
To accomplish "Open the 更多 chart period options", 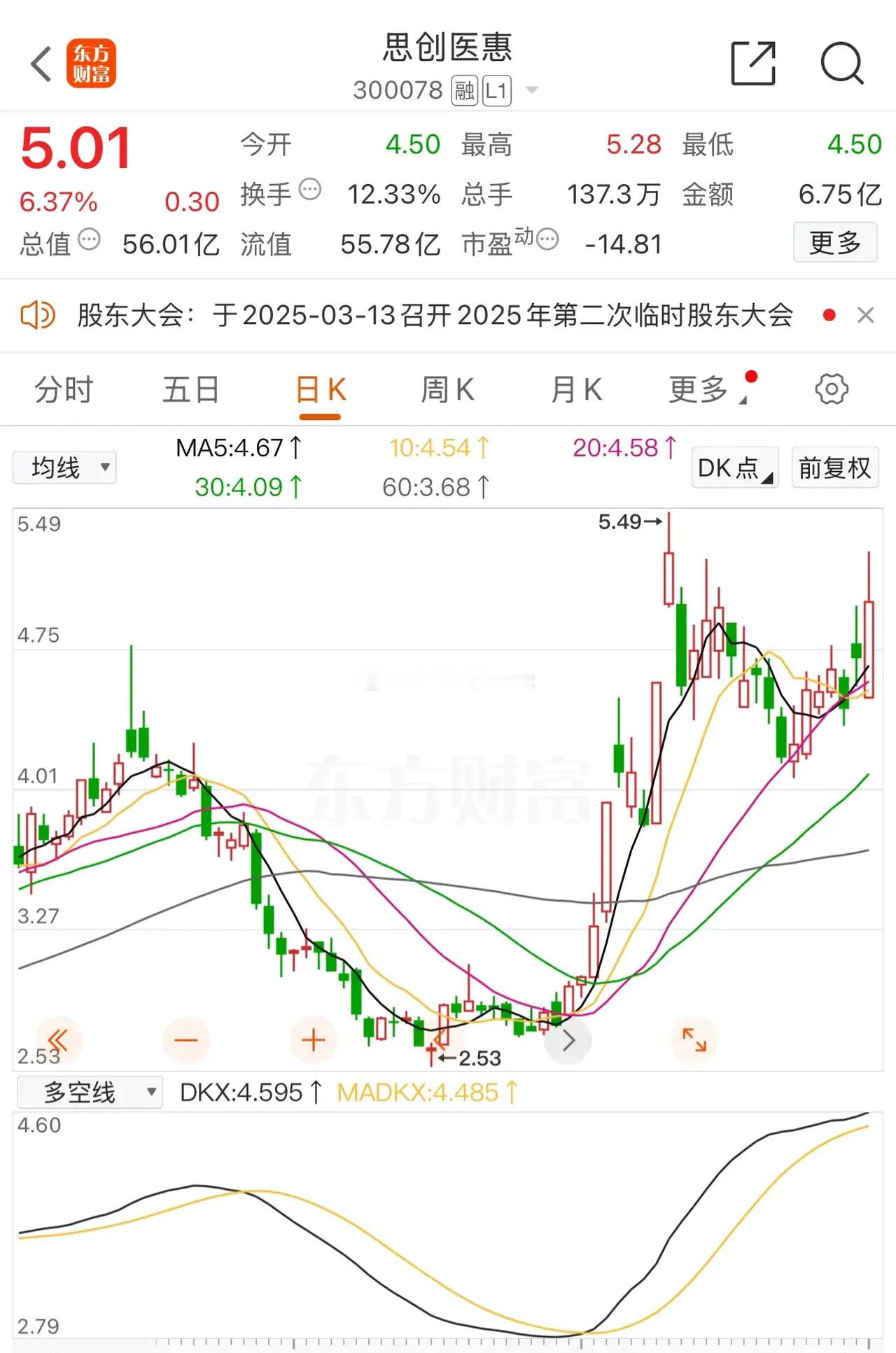I will pos(700,390).
